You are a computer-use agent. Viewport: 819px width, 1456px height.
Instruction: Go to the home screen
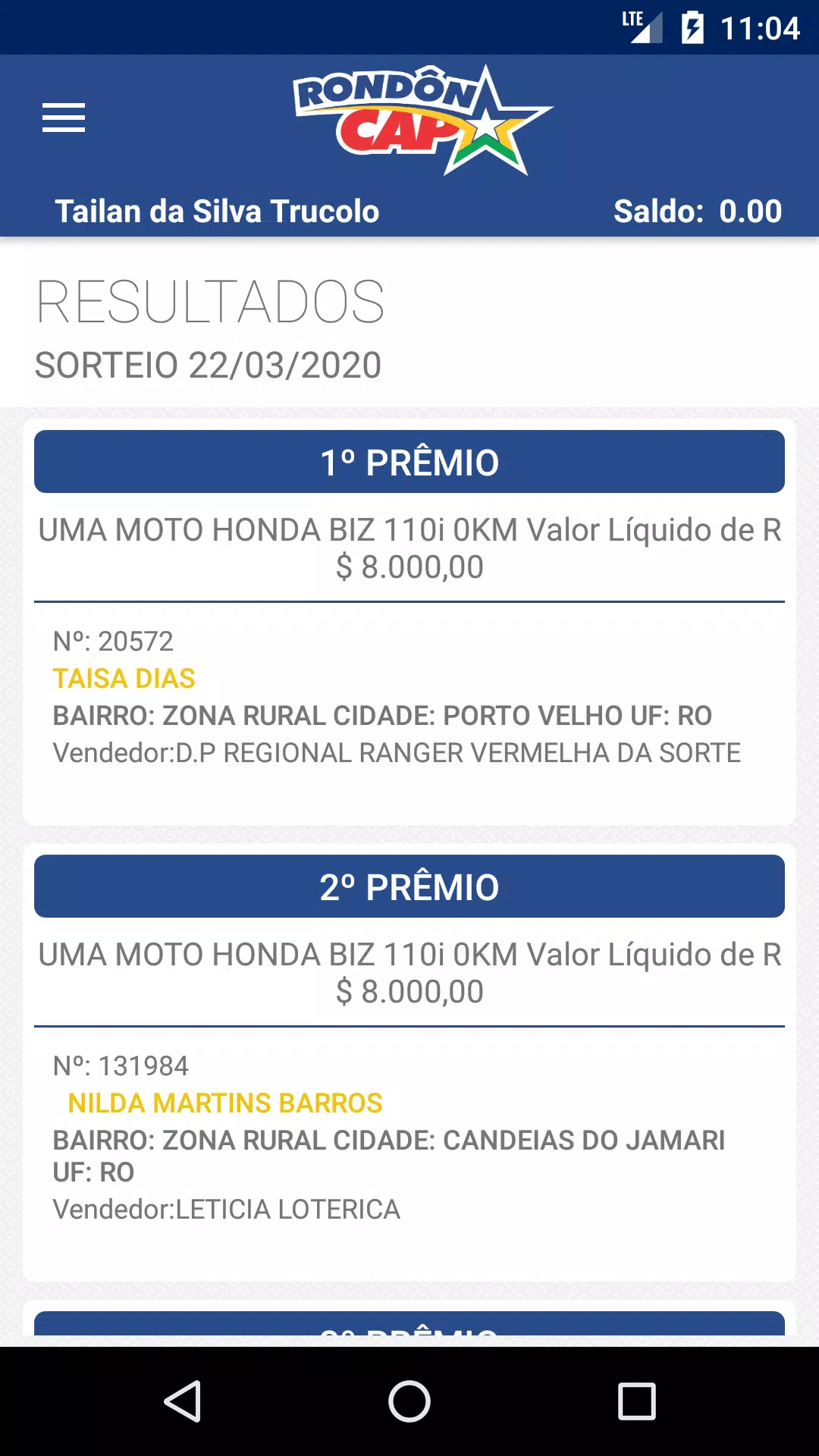(409, 1401)
